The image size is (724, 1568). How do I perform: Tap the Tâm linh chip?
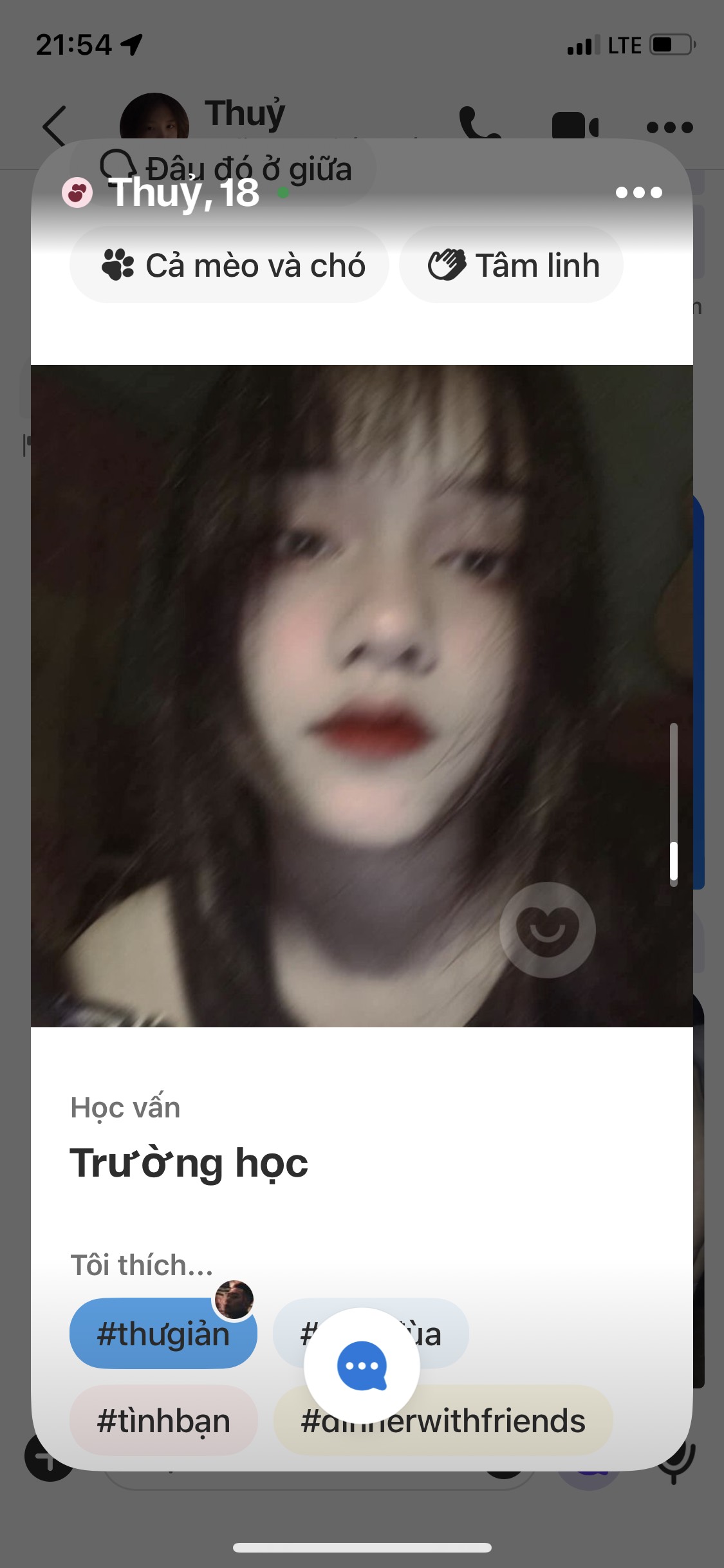[x=512, y=265]
